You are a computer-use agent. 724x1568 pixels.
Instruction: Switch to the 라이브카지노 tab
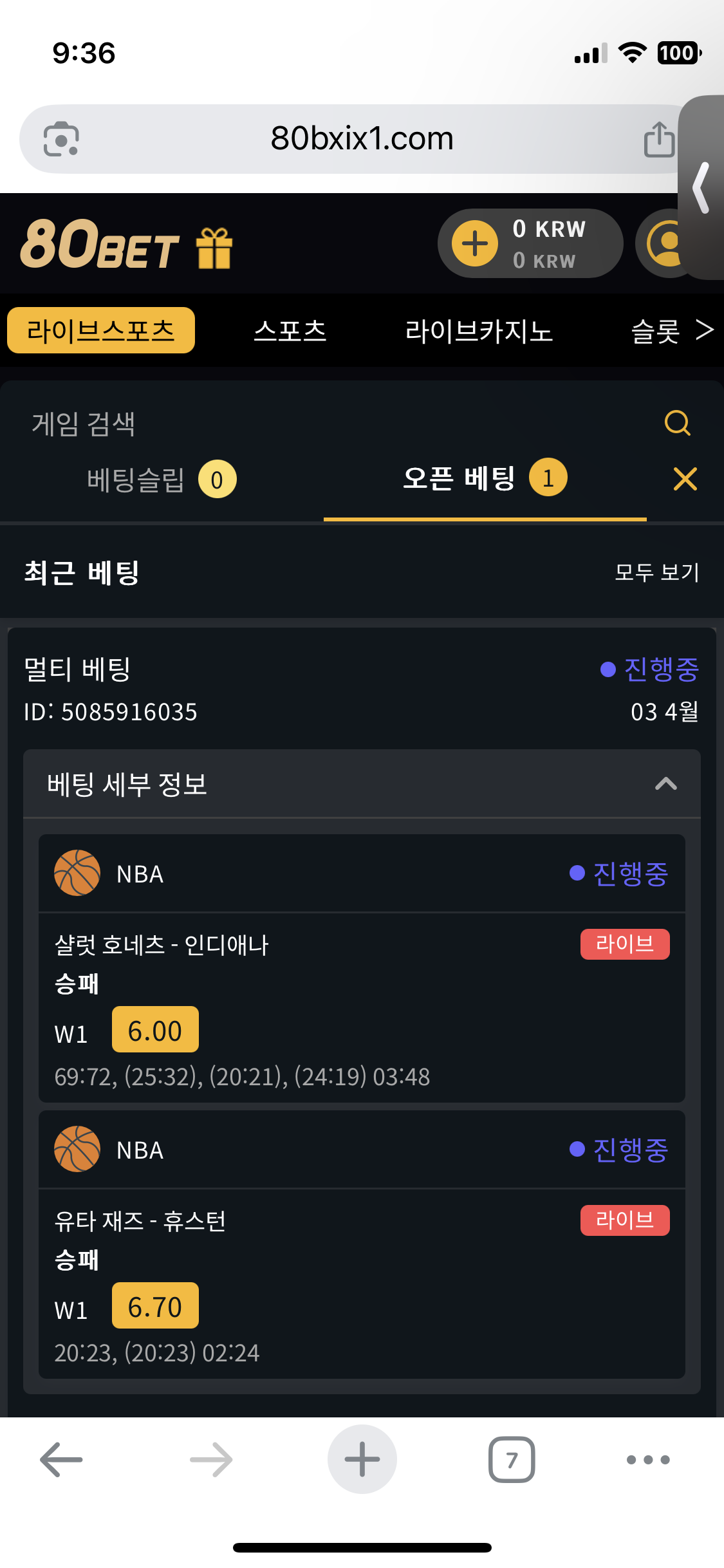coord(479,331)
